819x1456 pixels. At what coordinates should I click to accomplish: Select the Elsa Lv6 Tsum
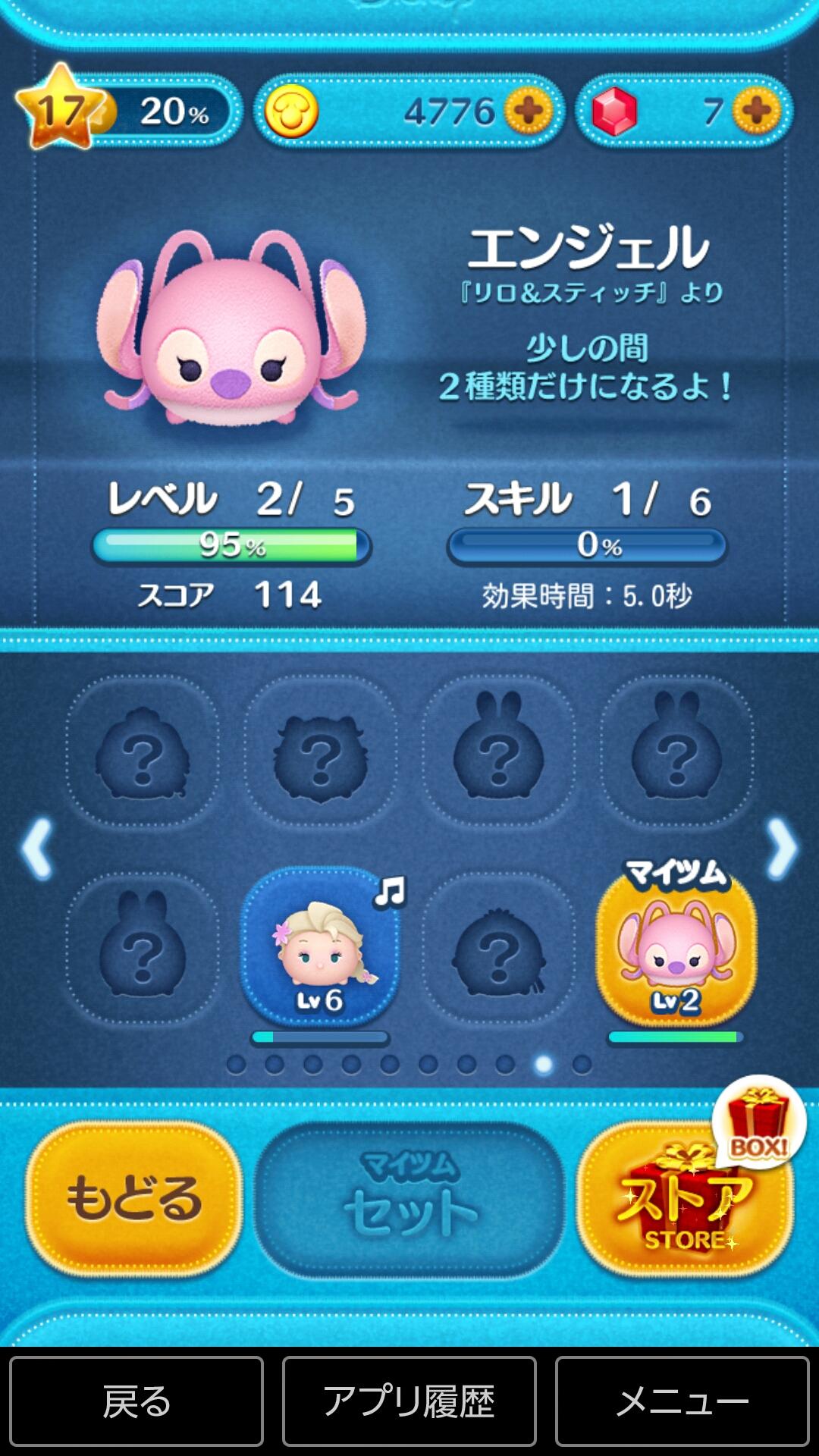click(x=320, y=949)
